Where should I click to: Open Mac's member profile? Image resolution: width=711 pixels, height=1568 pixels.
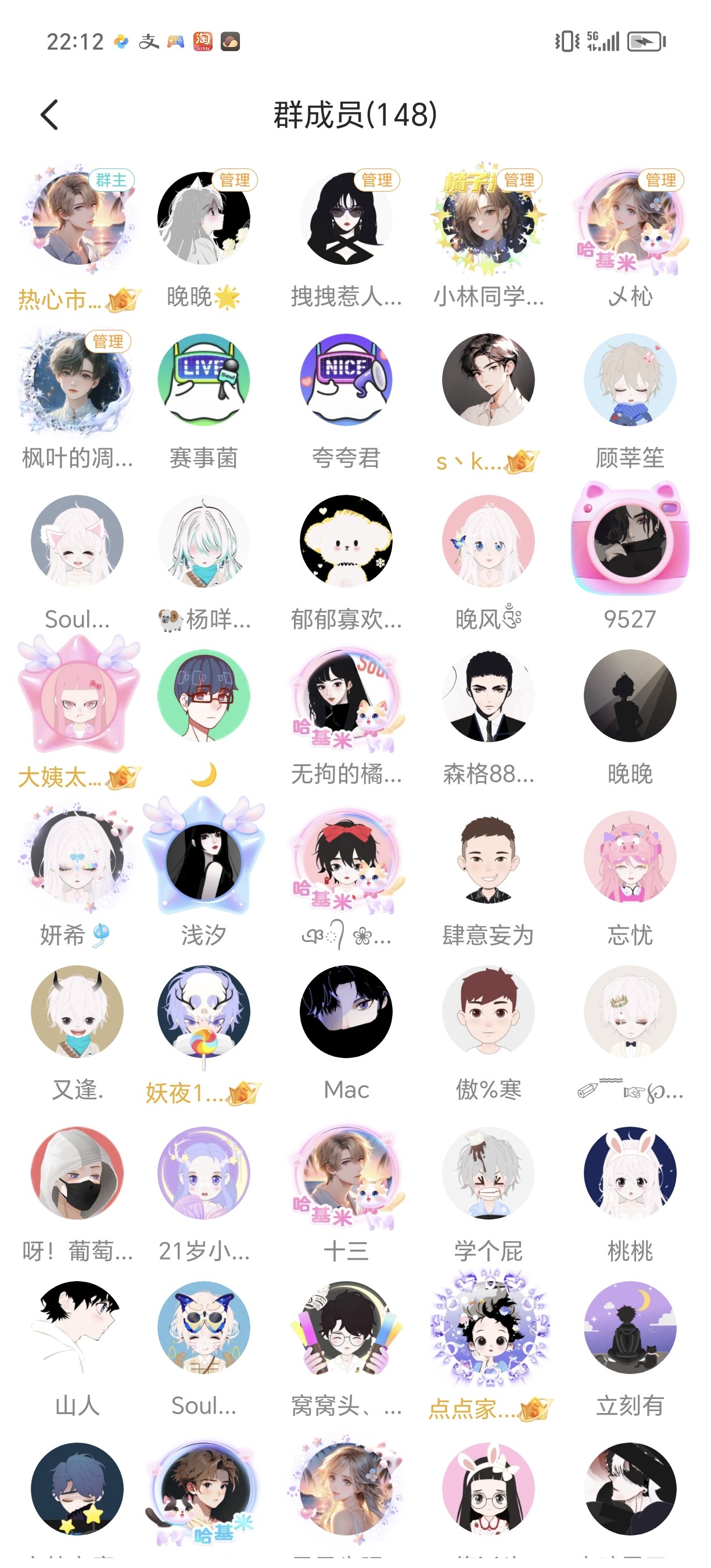click(346, 1012)
